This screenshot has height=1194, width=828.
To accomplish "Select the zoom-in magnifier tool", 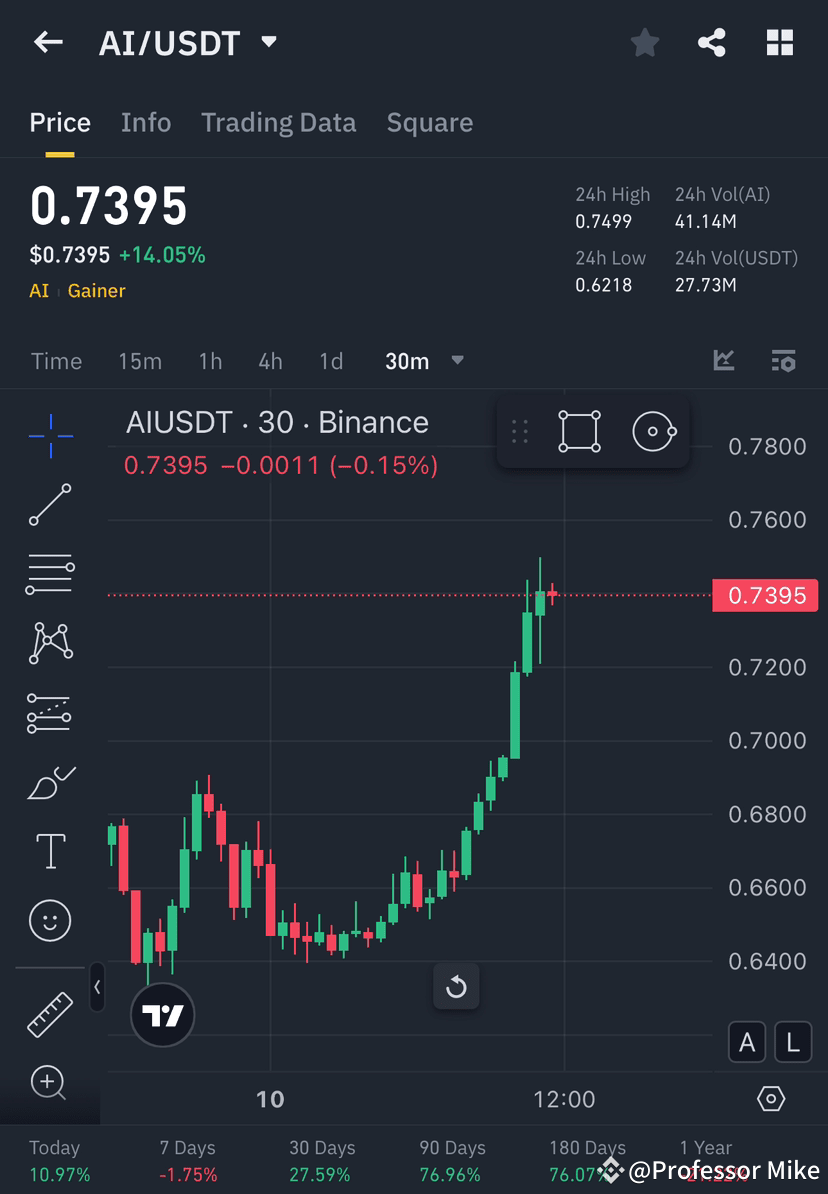I will tap(50, 1083).
